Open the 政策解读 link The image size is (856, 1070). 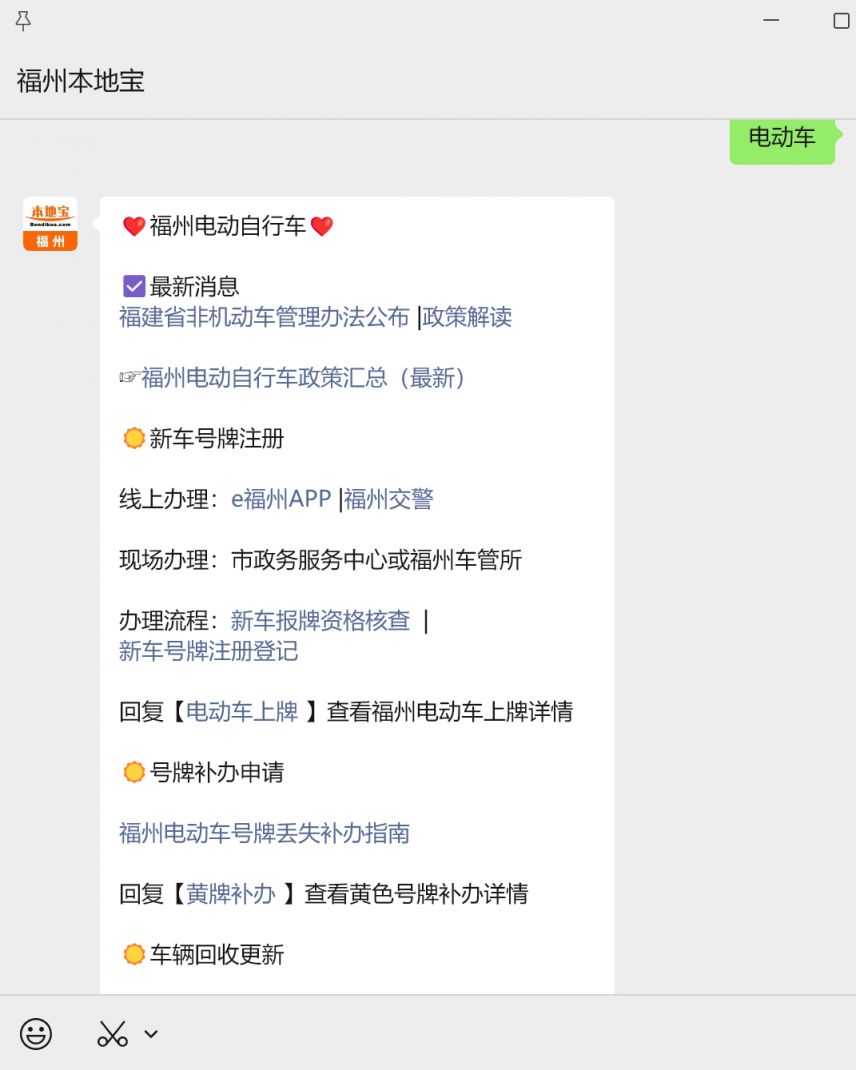tap(467, 317)
